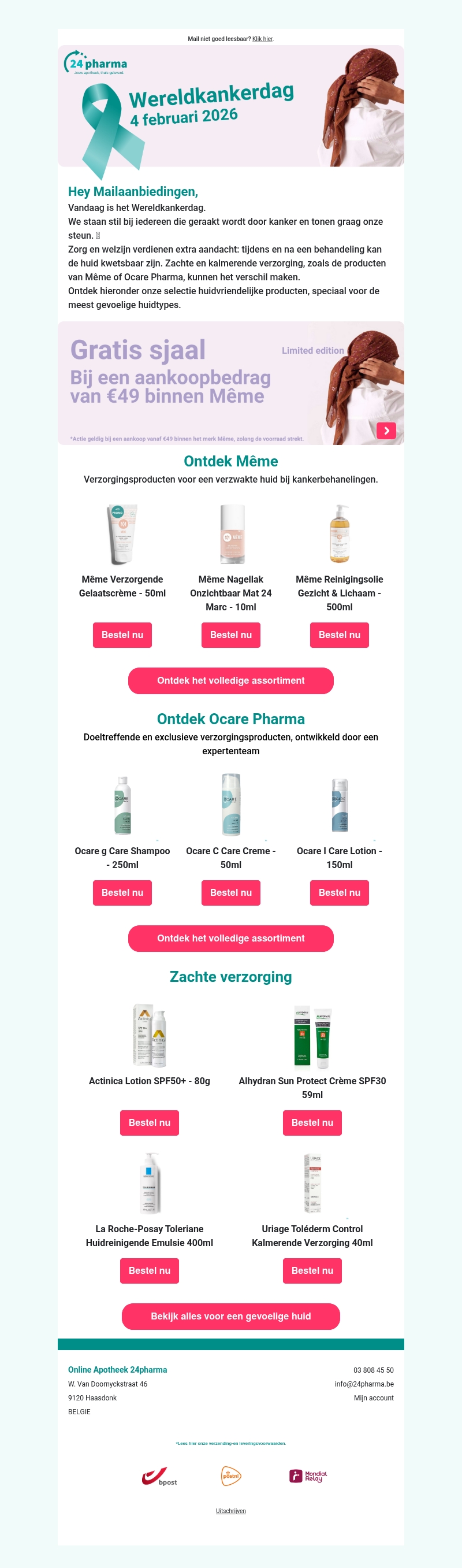The height and width of the screenshot is (1568, 462).
Task: Order Actinica Lotion SPF50+ 80g
Action: point(150,1123)
